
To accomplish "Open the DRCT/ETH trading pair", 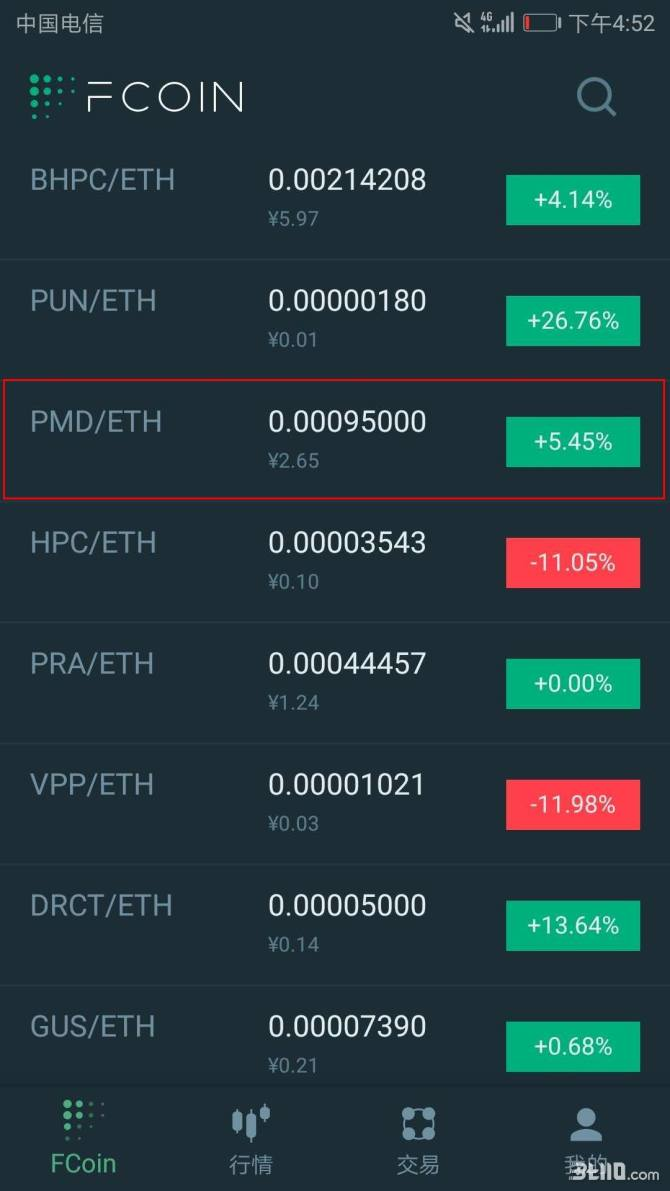I will [x=335, y=924].
